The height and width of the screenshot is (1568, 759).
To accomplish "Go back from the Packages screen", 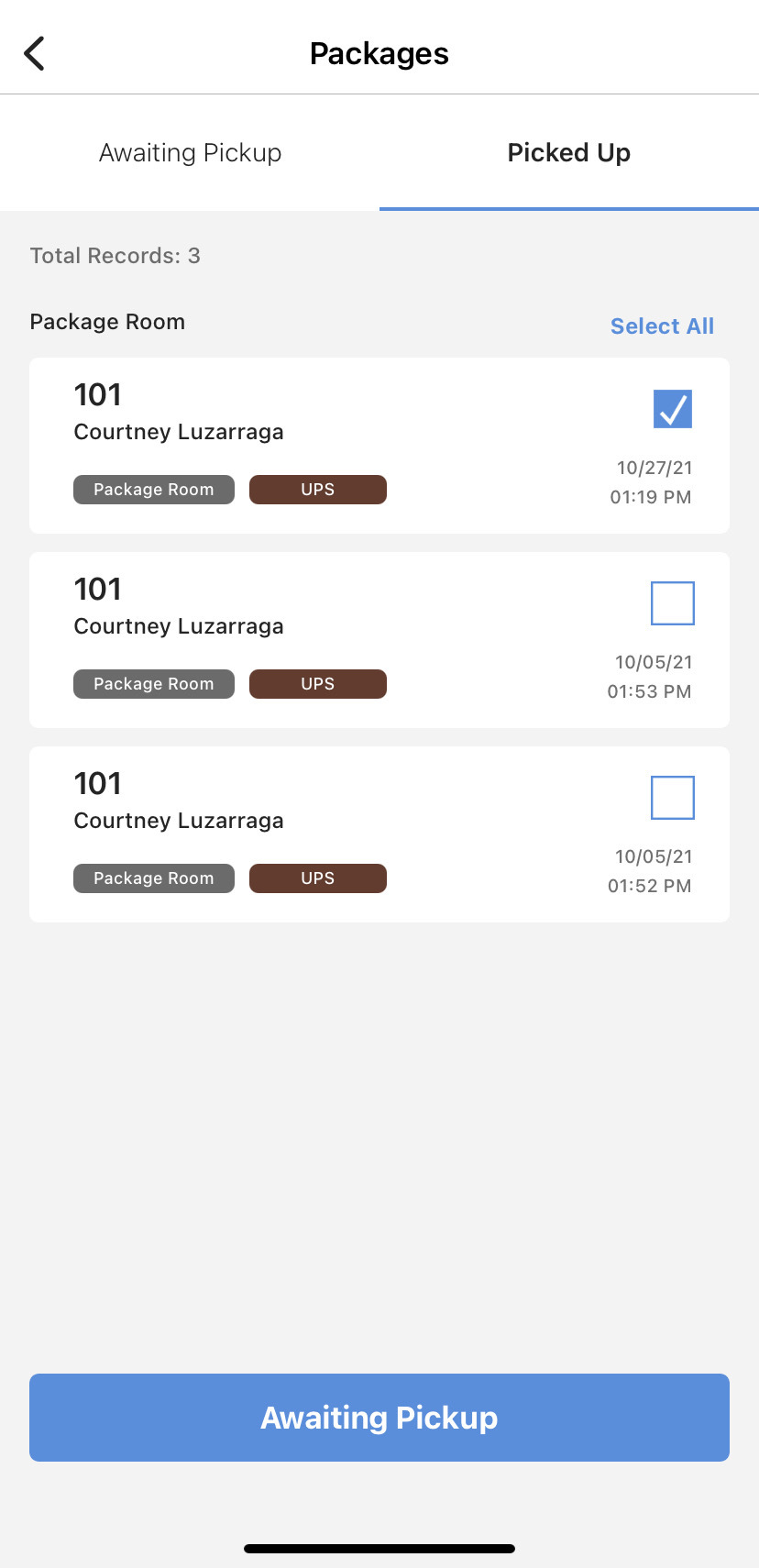I will 35,53.
